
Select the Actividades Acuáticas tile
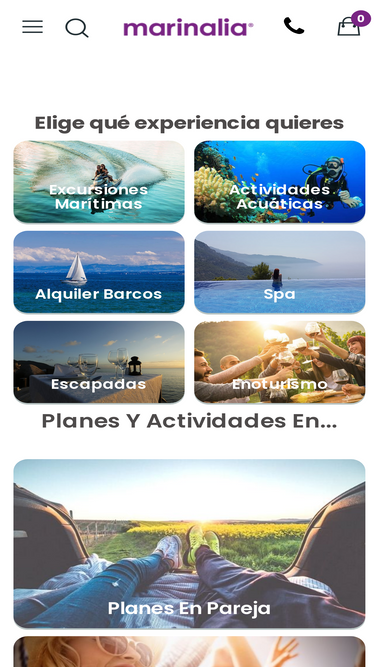coord(280,182)
